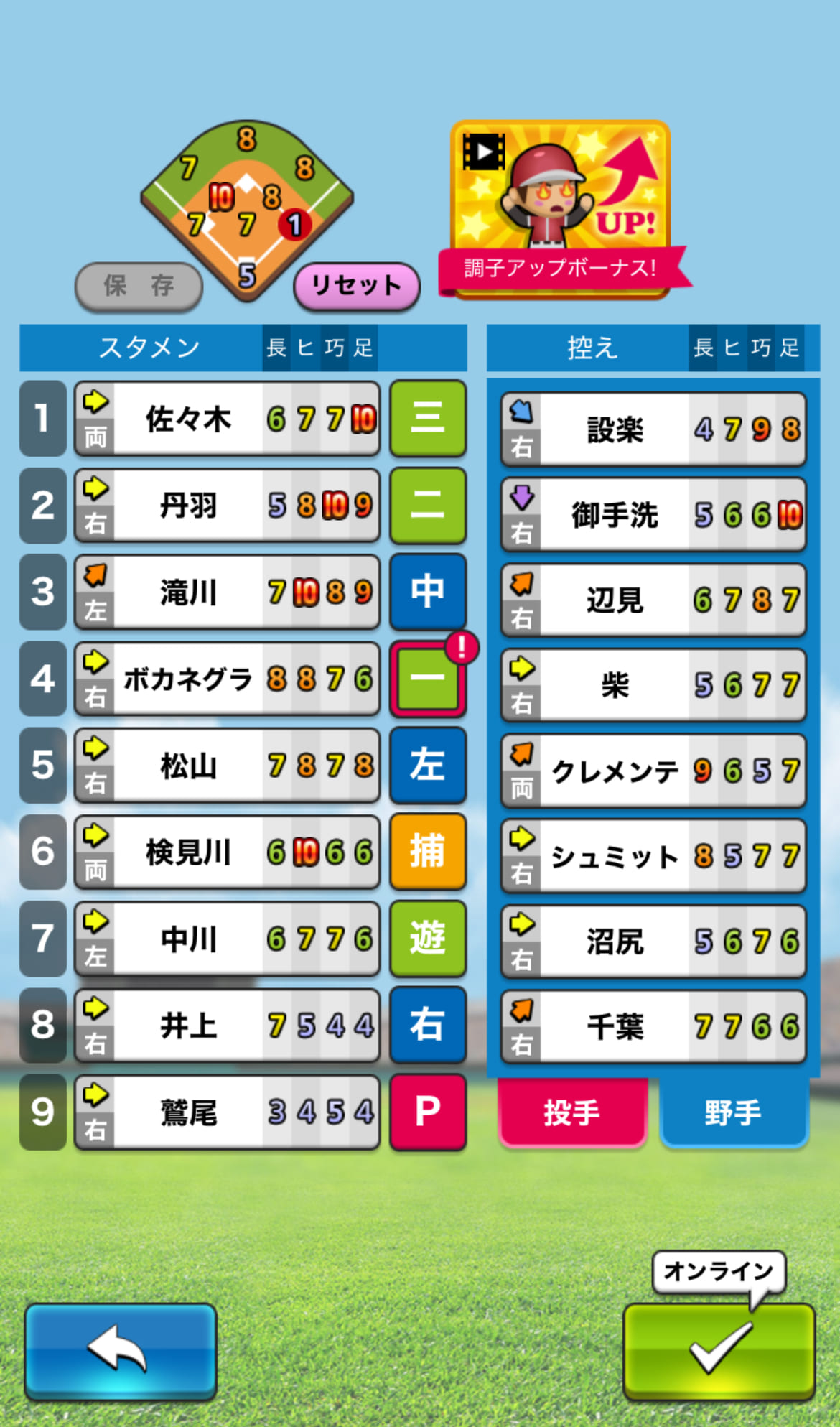The height and width of the screenshot is (1427, 840).
Task: Change the 捕 catcher position button
Action: [x=427, y=852]
